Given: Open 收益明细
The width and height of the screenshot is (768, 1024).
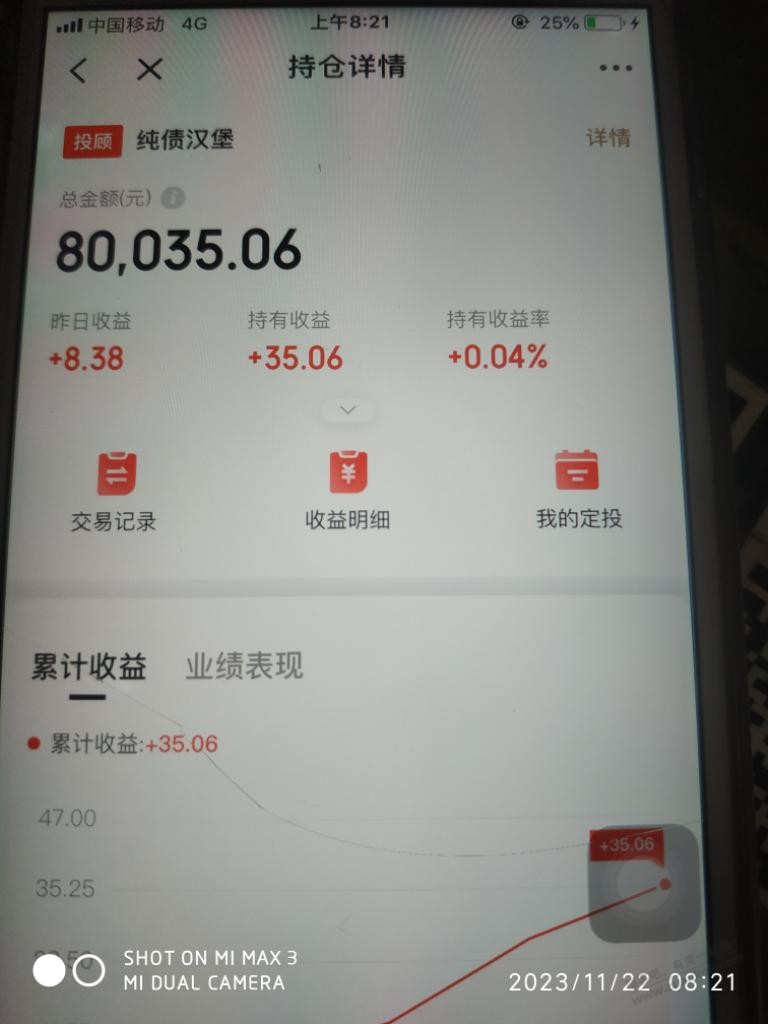Looking at the screenshot, I should pyautogui.click(x=347, y=490).
